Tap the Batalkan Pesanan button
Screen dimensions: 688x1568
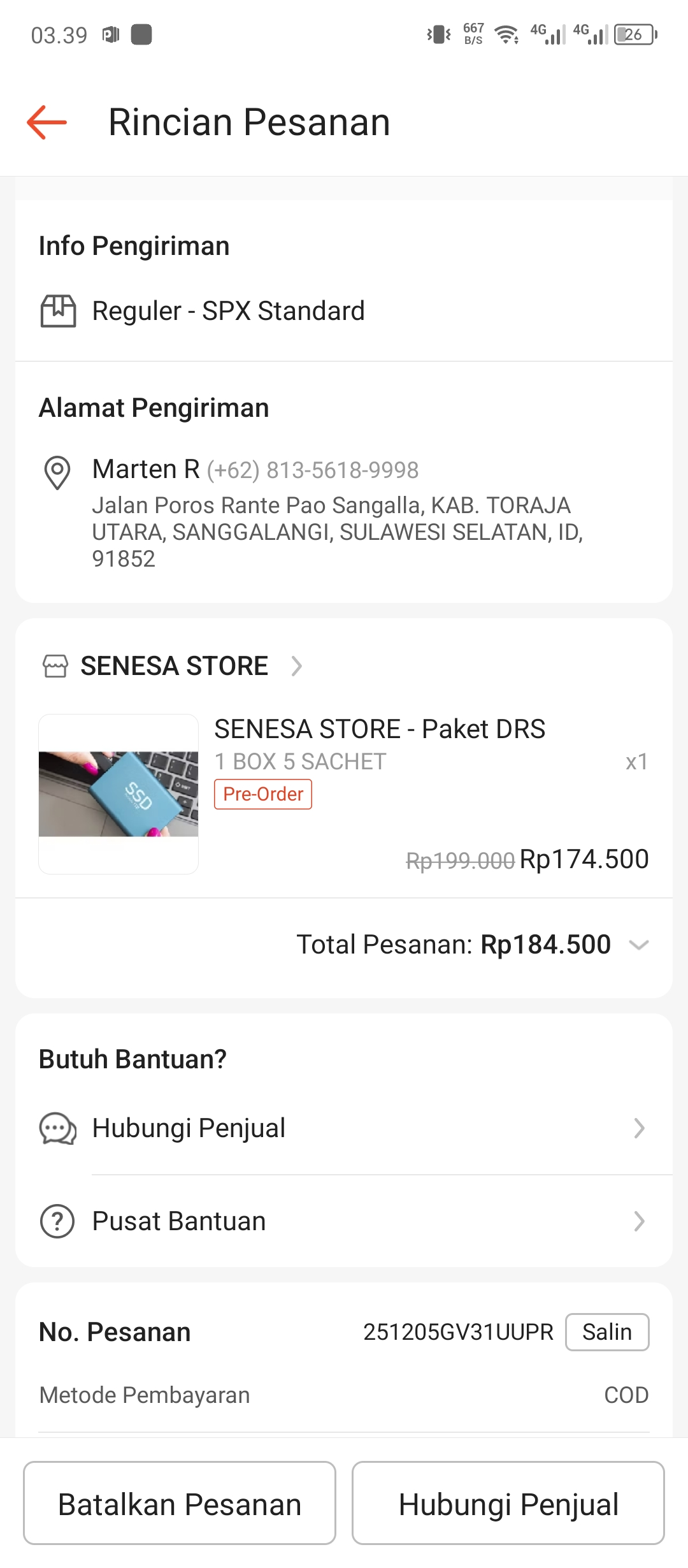180,1504
